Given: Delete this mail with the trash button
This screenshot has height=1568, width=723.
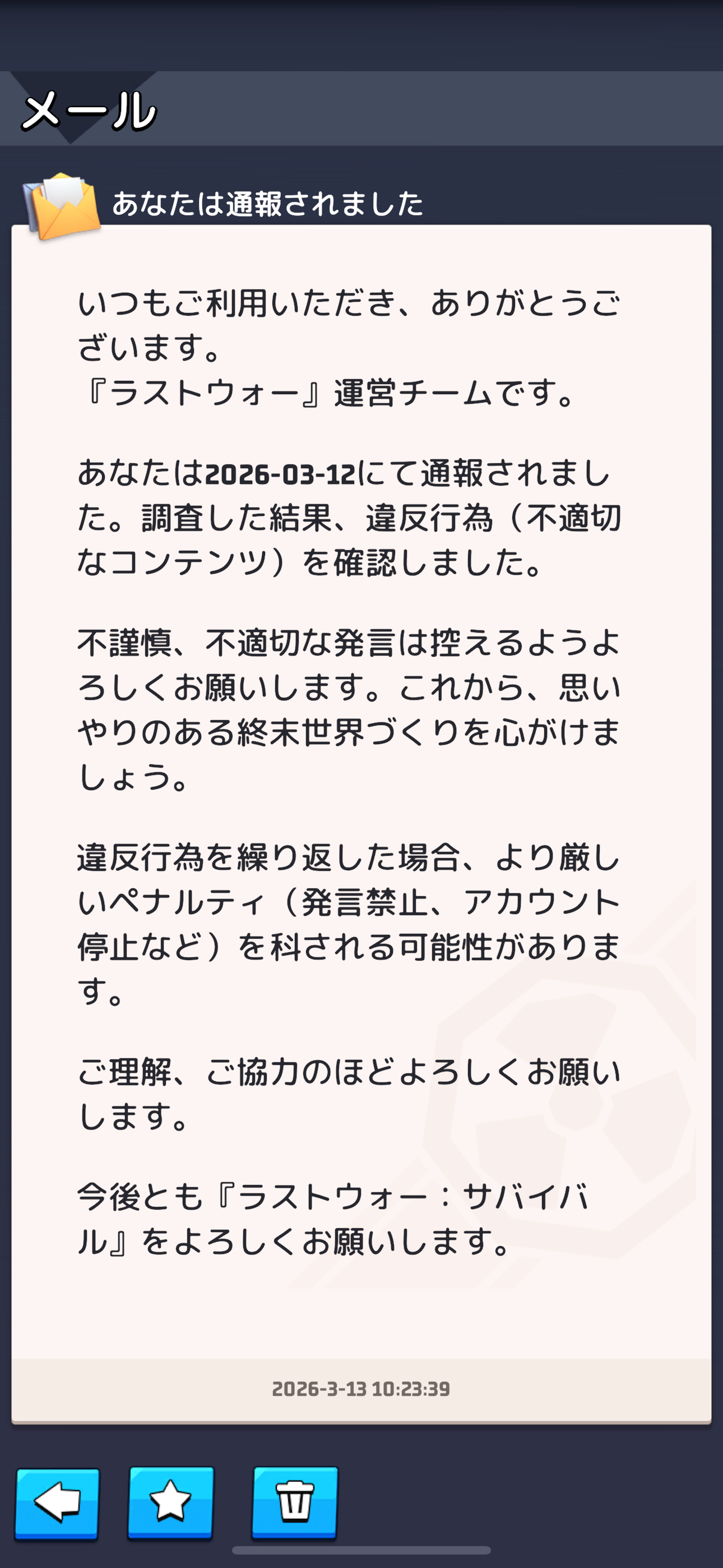Looking at the screenshot, I should click(x=295, y=1502).
